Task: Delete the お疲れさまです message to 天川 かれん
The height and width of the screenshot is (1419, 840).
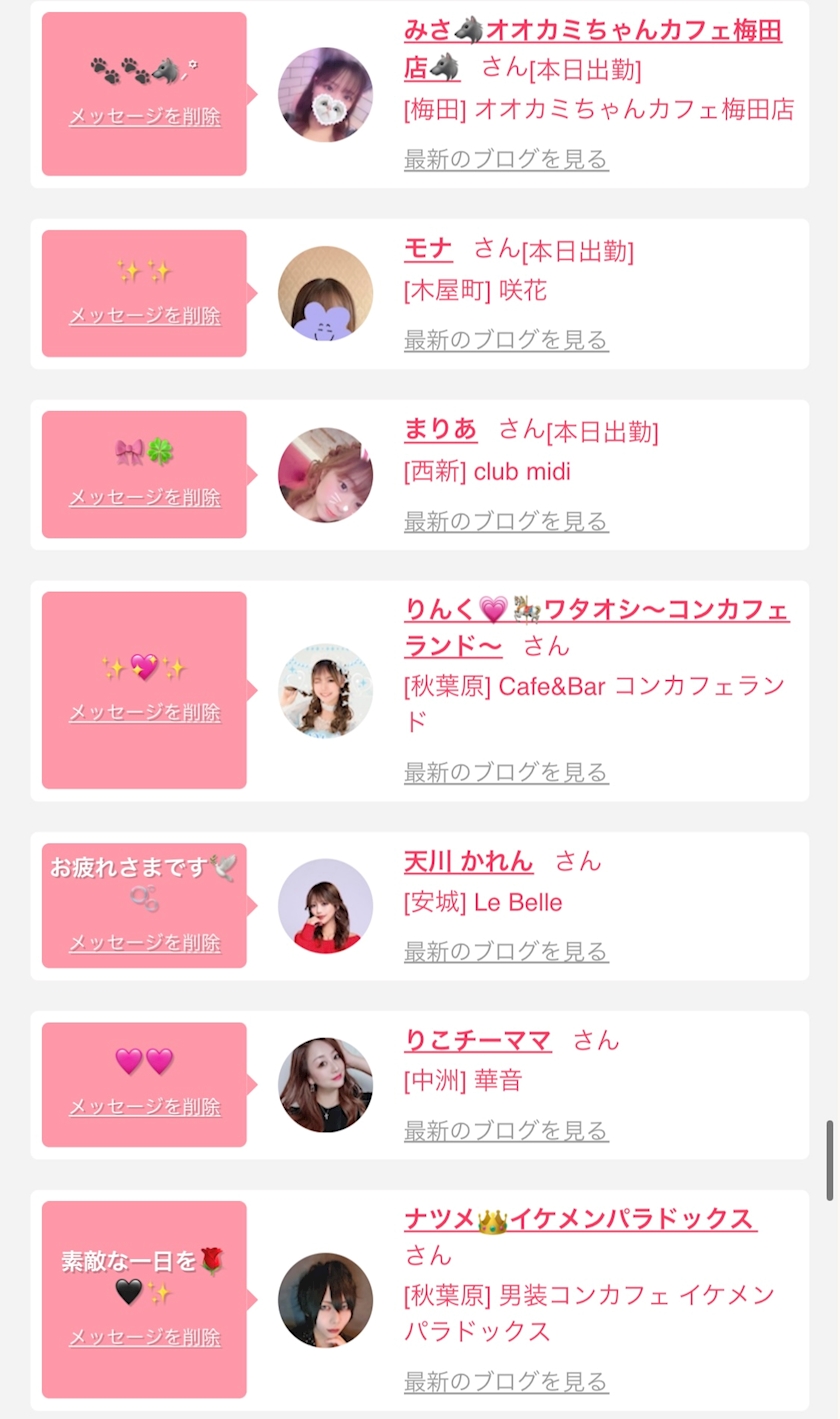Action: (145, 943)
